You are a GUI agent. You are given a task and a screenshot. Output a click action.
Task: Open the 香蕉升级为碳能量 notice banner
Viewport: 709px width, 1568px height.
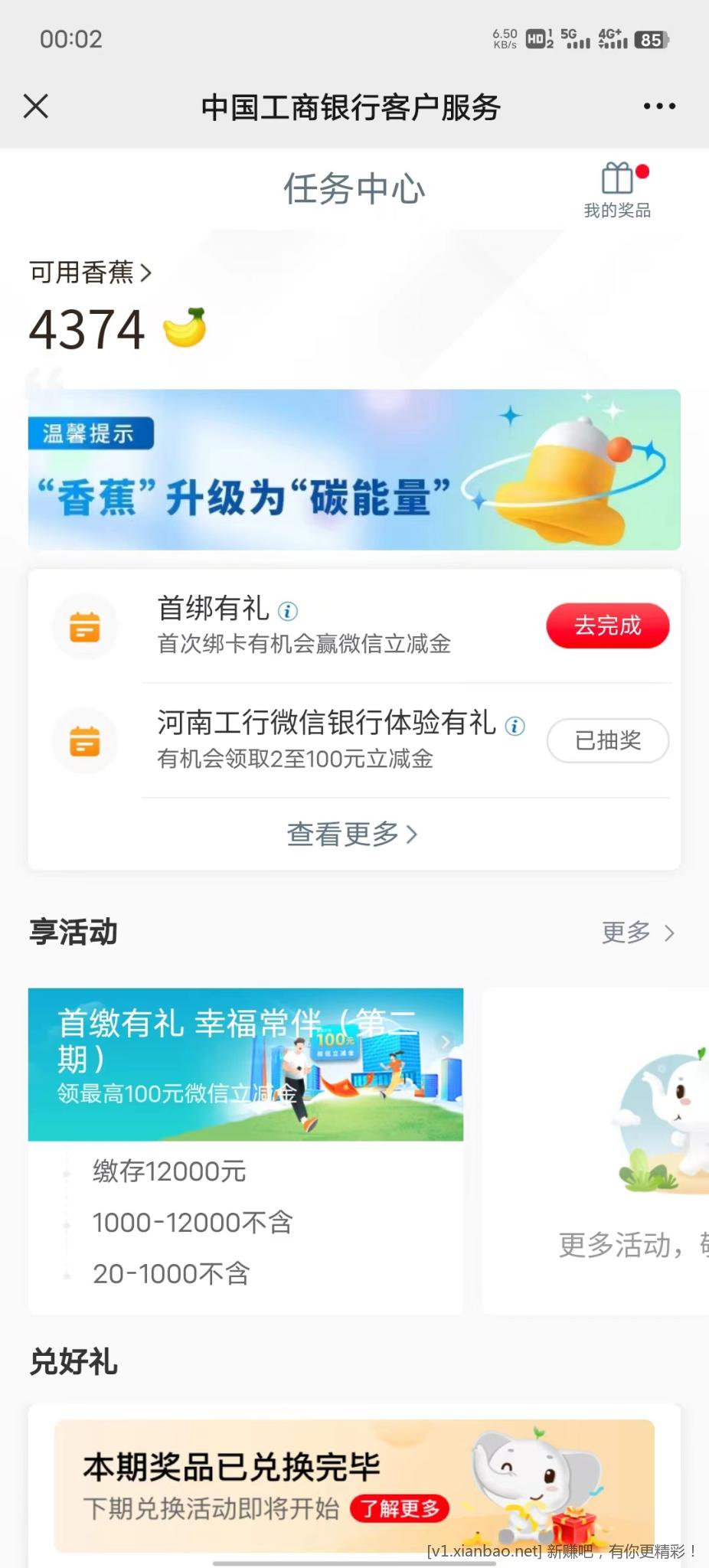pyautogui.click(x=354, y=469)
